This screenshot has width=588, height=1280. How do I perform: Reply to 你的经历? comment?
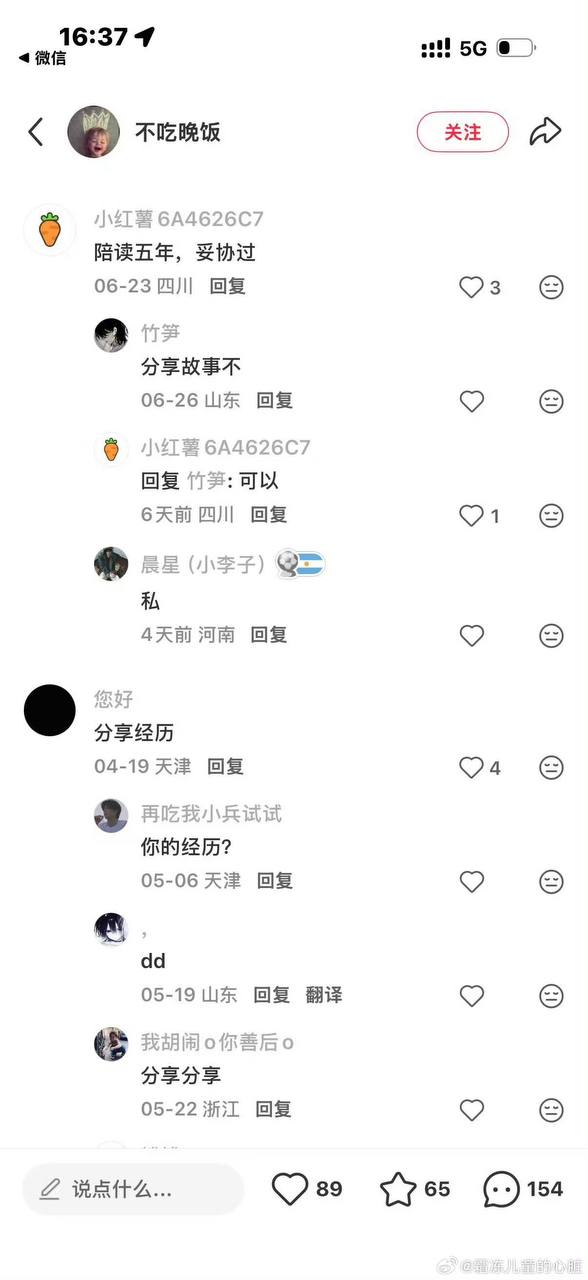(275, 881)
